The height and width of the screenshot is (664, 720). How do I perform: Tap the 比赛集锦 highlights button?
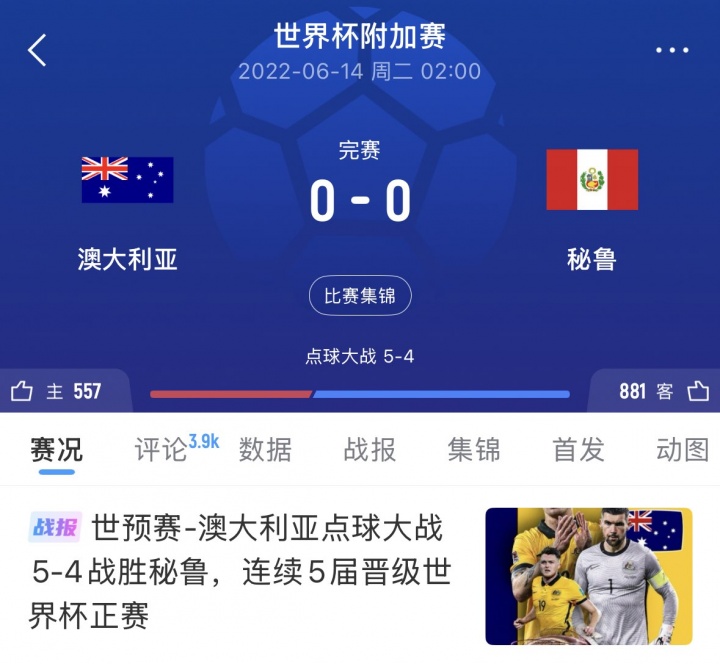coord(360,296)
